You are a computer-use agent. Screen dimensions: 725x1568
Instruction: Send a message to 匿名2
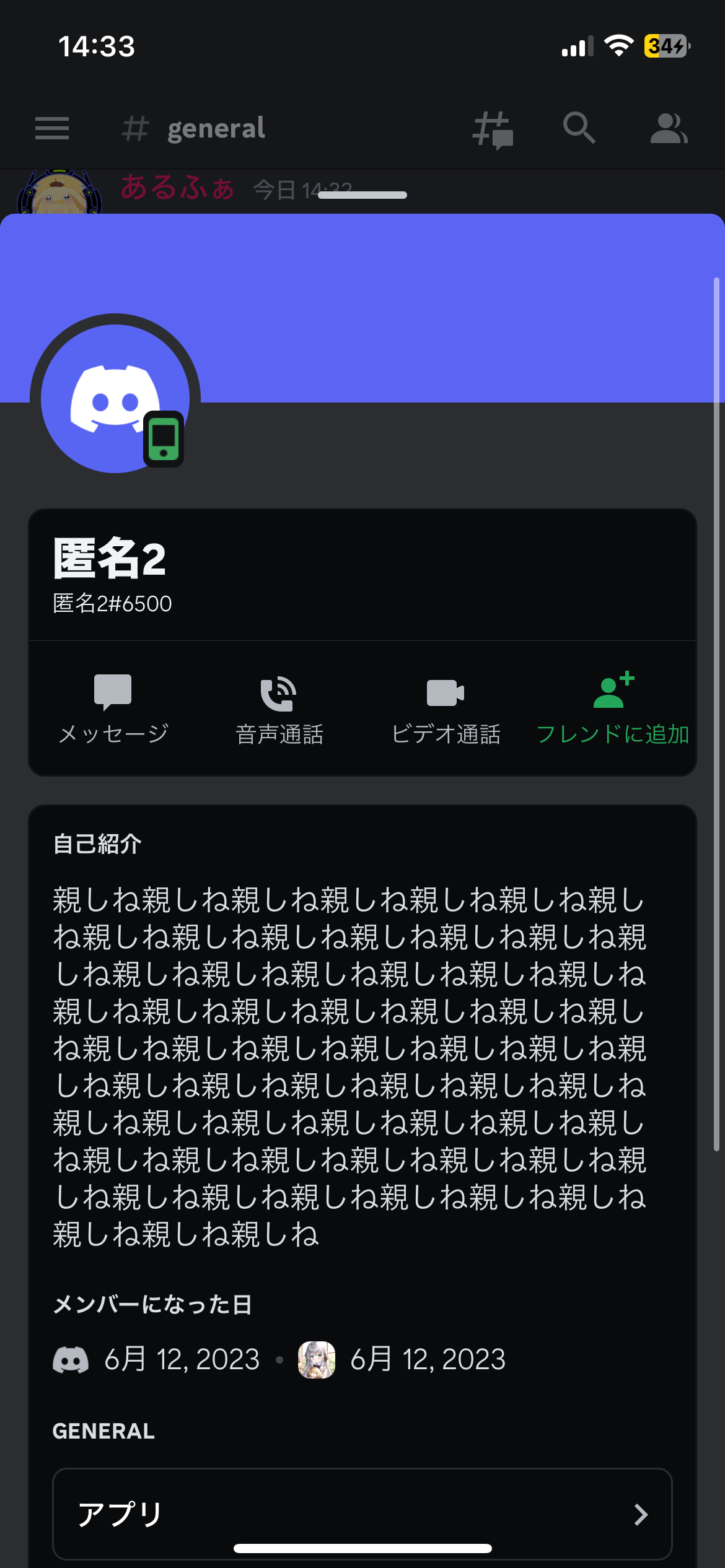pyautogui.click(x=113, y=708)
